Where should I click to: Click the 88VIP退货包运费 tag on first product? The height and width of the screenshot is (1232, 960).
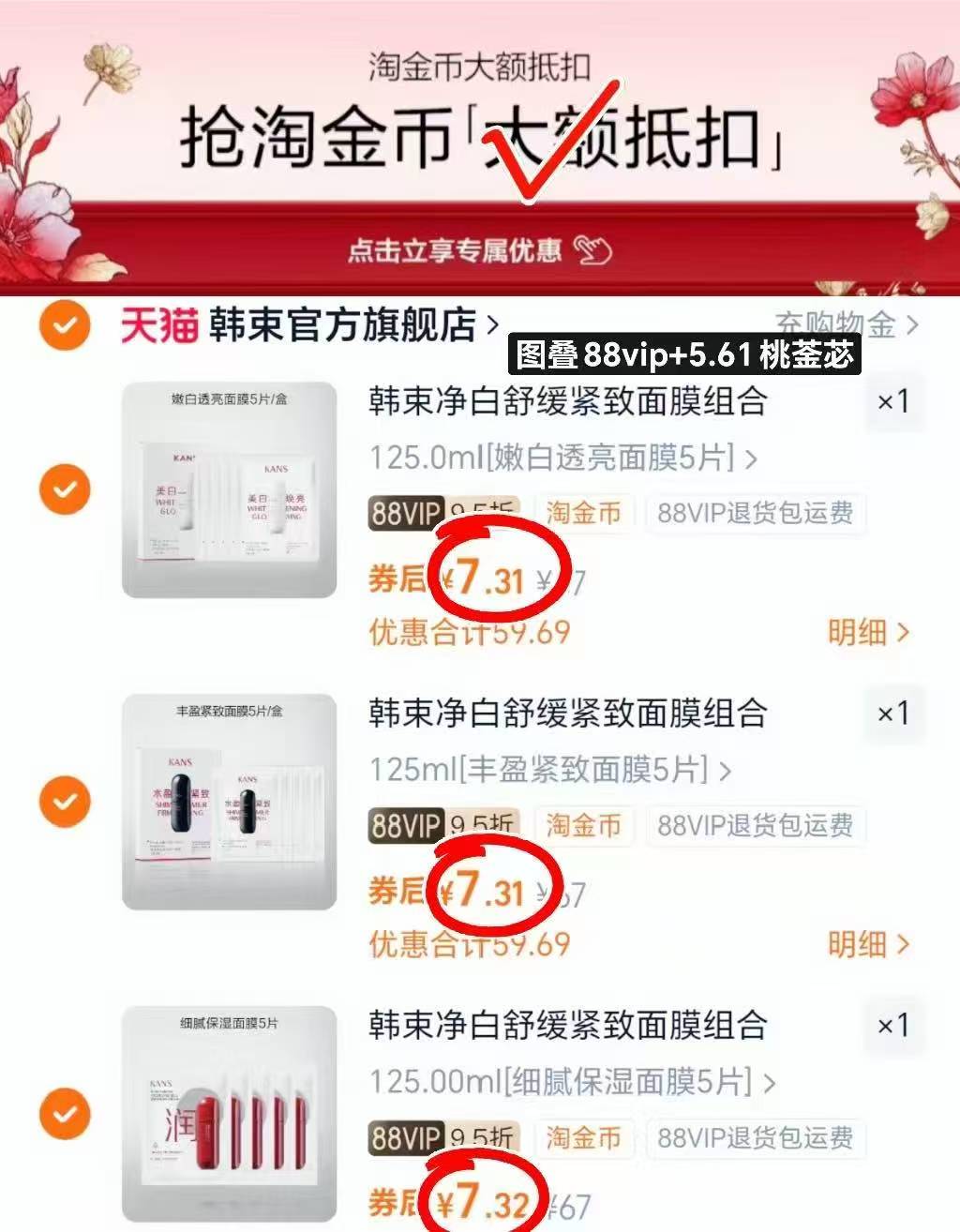756,513
